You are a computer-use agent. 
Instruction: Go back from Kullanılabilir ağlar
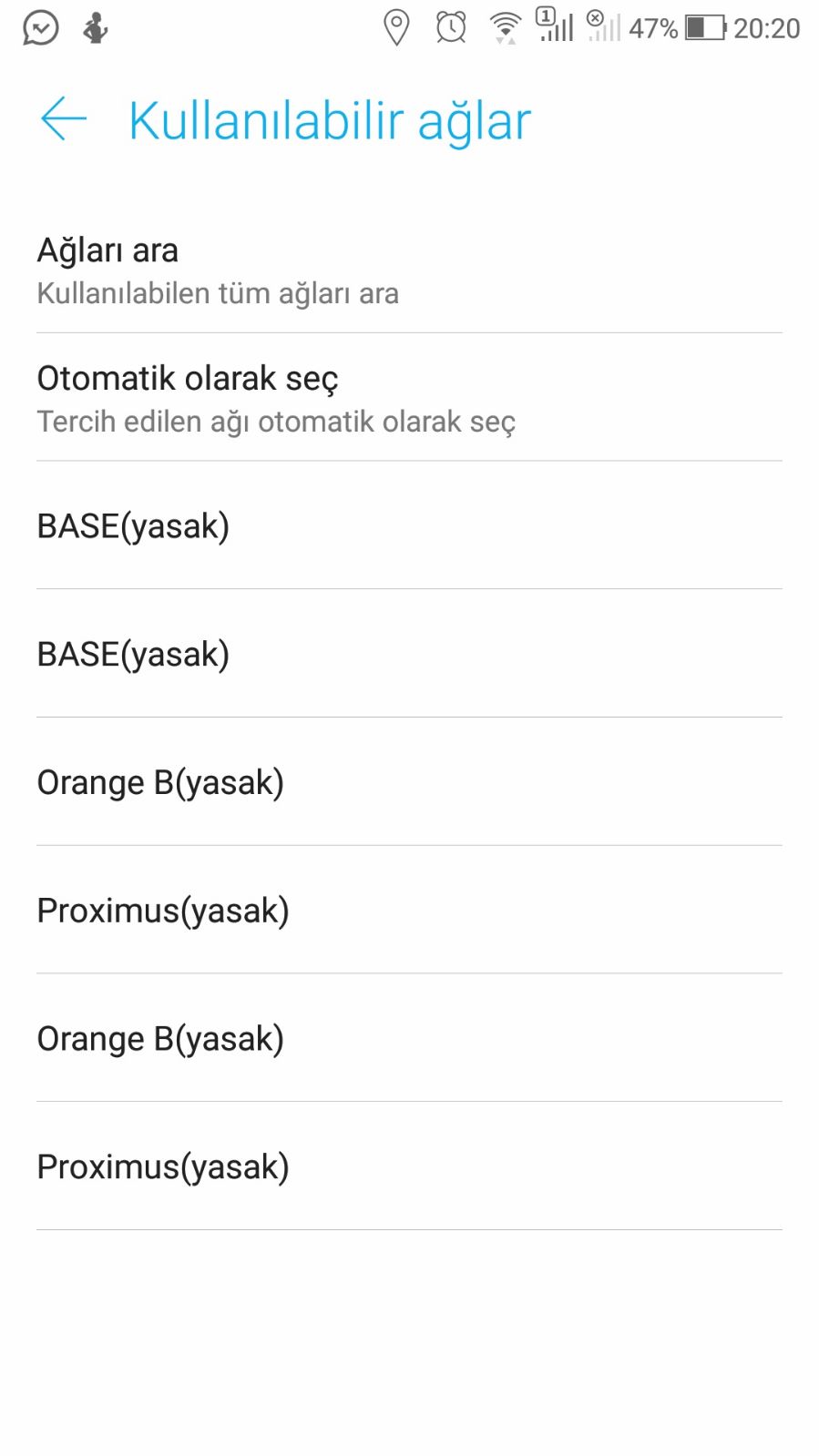pyautogui.click(x=63, y=119)
